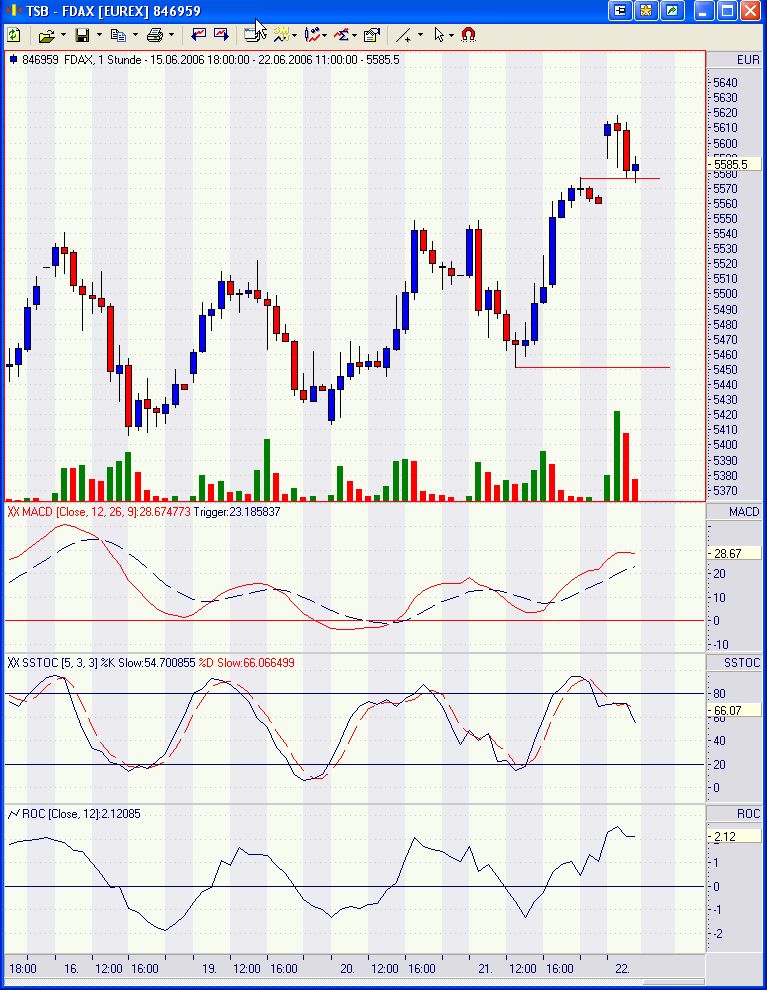Expand the print dropdown arrow
The image size is (767, 990).
(x=171, y=35)
